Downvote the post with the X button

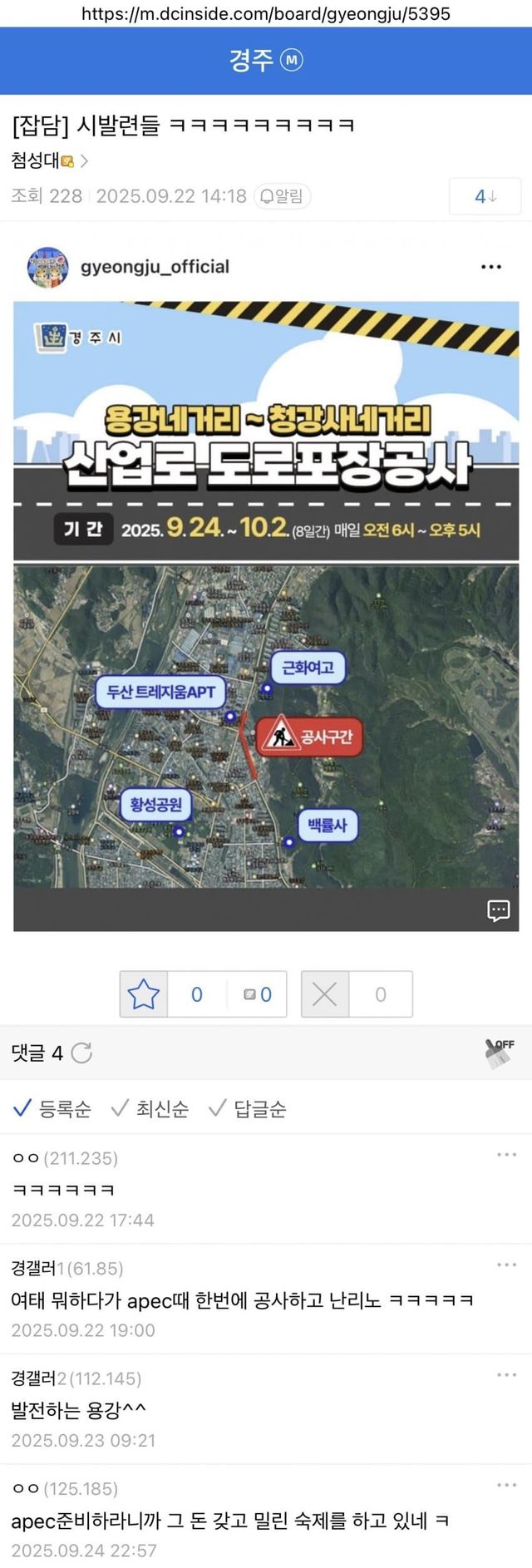(x=325, y=994)
